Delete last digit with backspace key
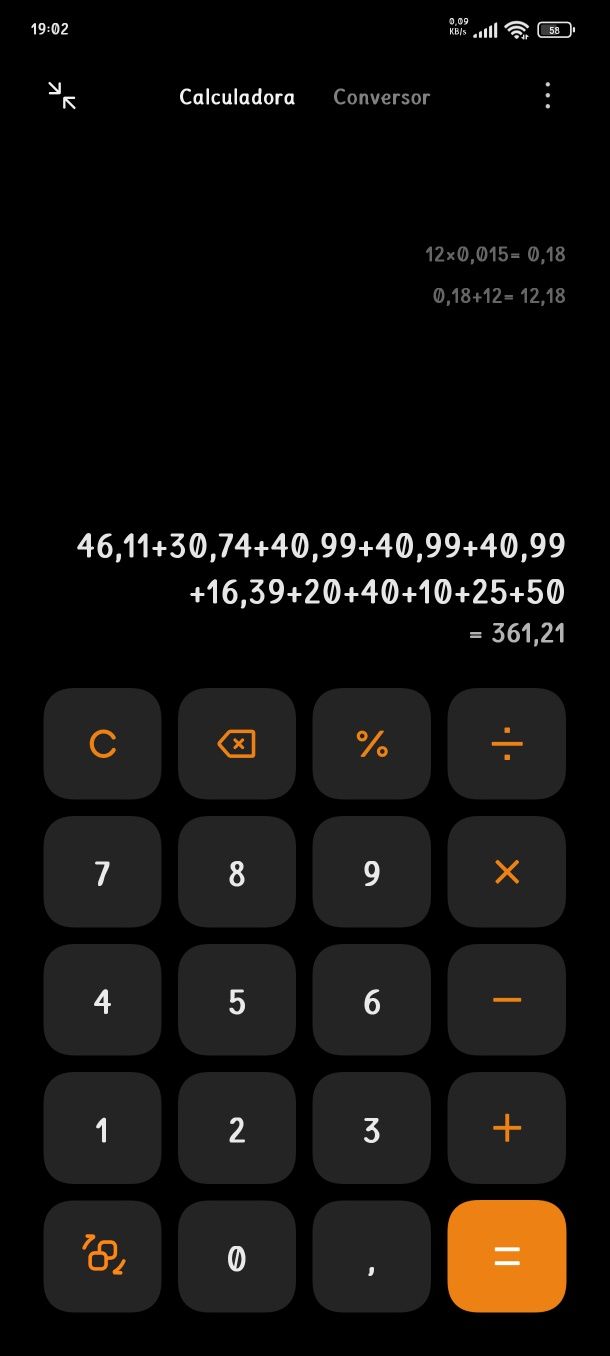Image resolution: width=610 pixels, height=1356 pixels. 237,744
